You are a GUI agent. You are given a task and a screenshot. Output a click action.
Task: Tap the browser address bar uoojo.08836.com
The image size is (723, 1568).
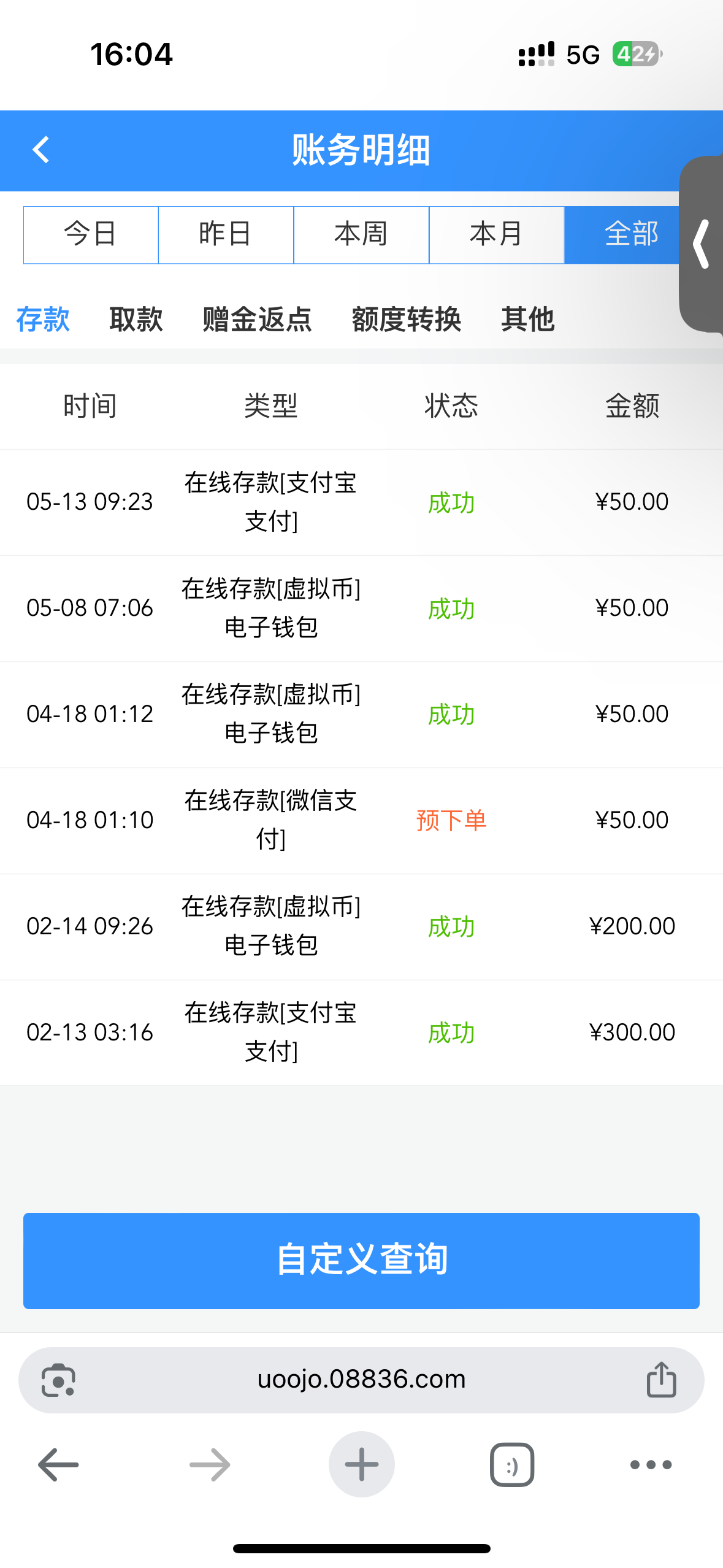tap(361, 1379)
